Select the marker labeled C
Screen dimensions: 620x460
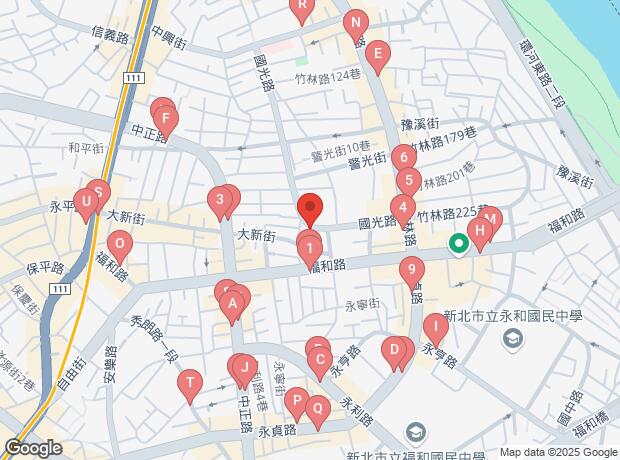pos(320,360)
